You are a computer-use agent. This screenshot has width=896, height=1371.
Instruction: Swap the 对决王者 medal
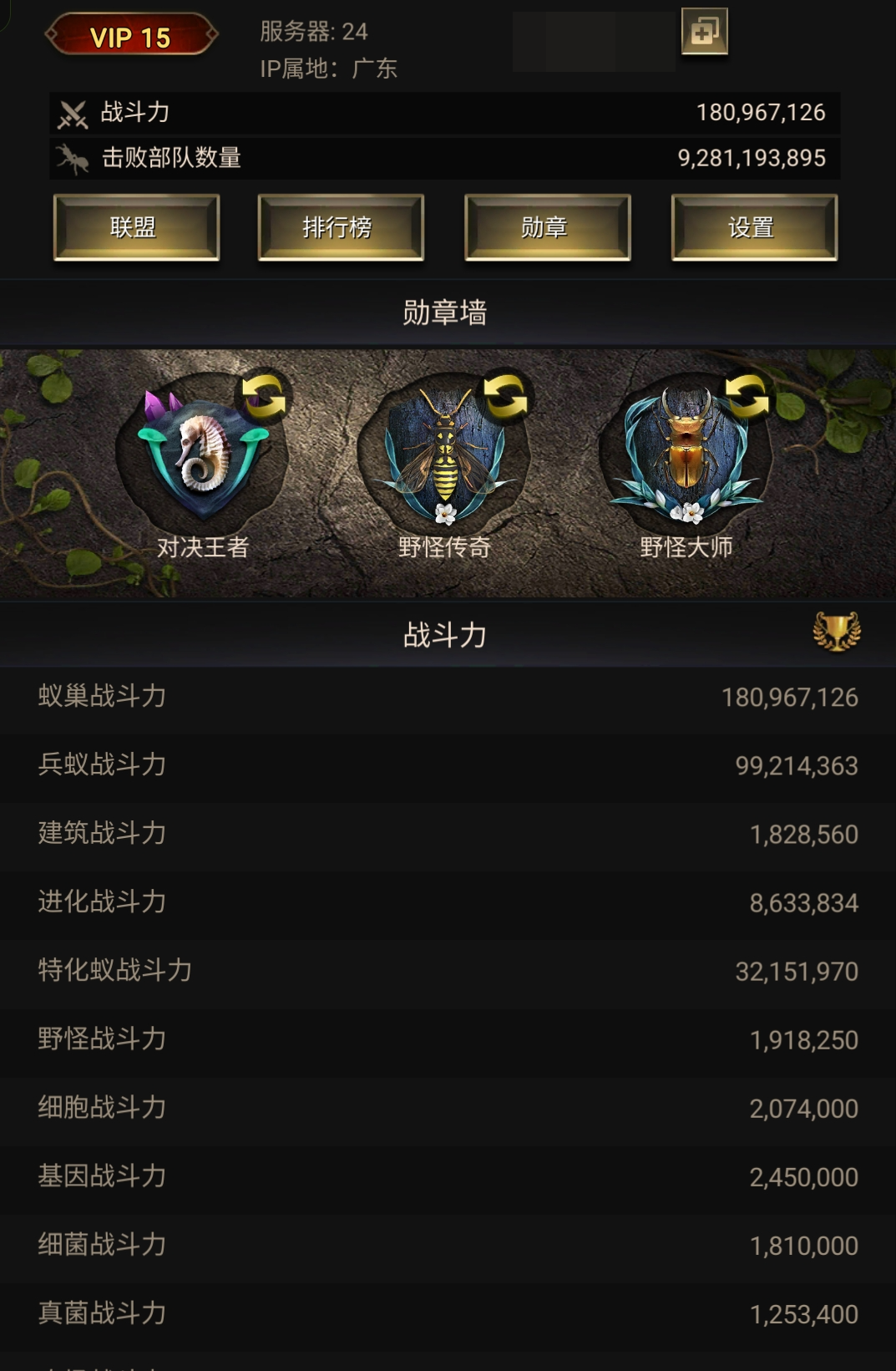click(264, 396)
